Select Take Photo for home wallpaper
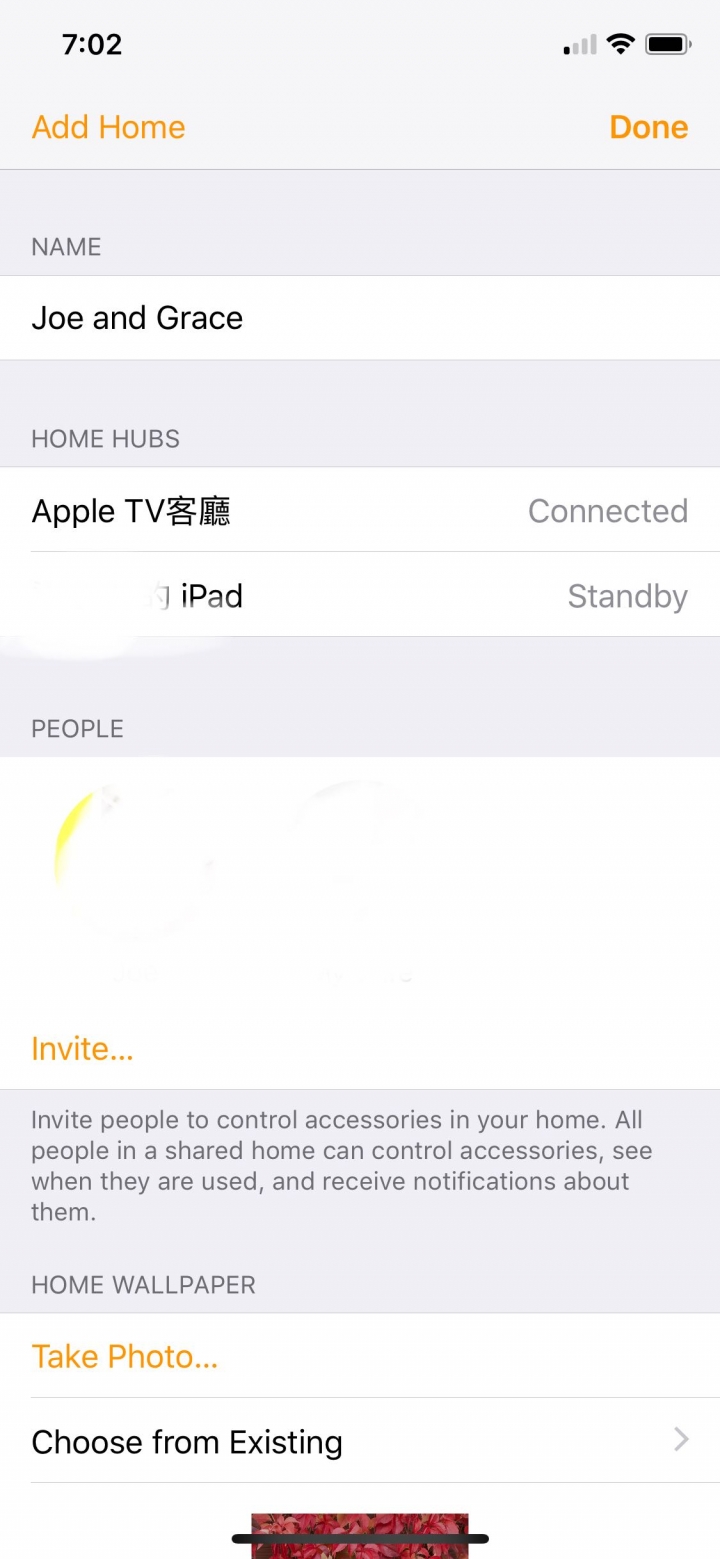720x1559 pixels. [x=124, y=1356]
